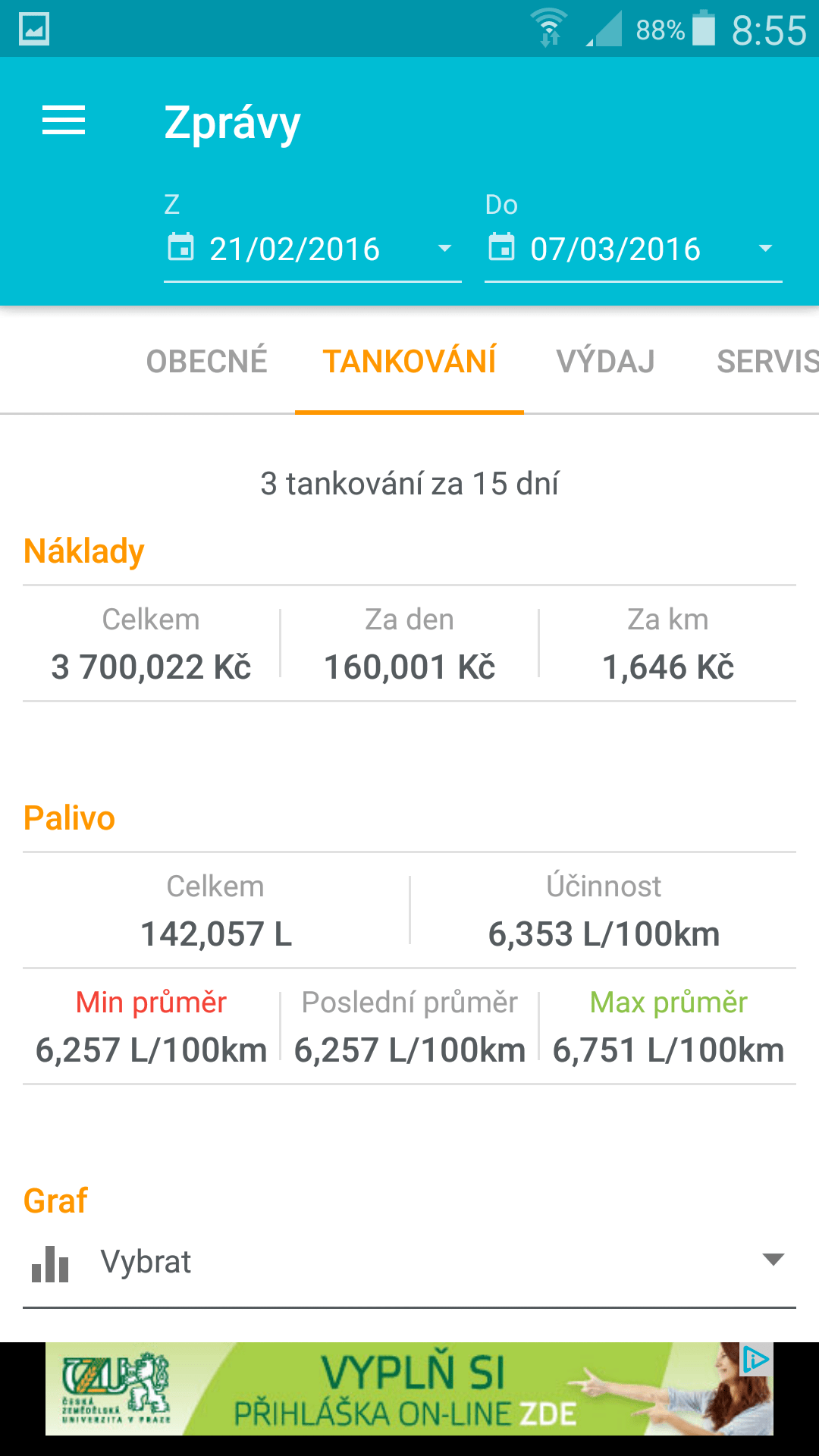Open the hamburger navigation drawer

click(64, 121)
